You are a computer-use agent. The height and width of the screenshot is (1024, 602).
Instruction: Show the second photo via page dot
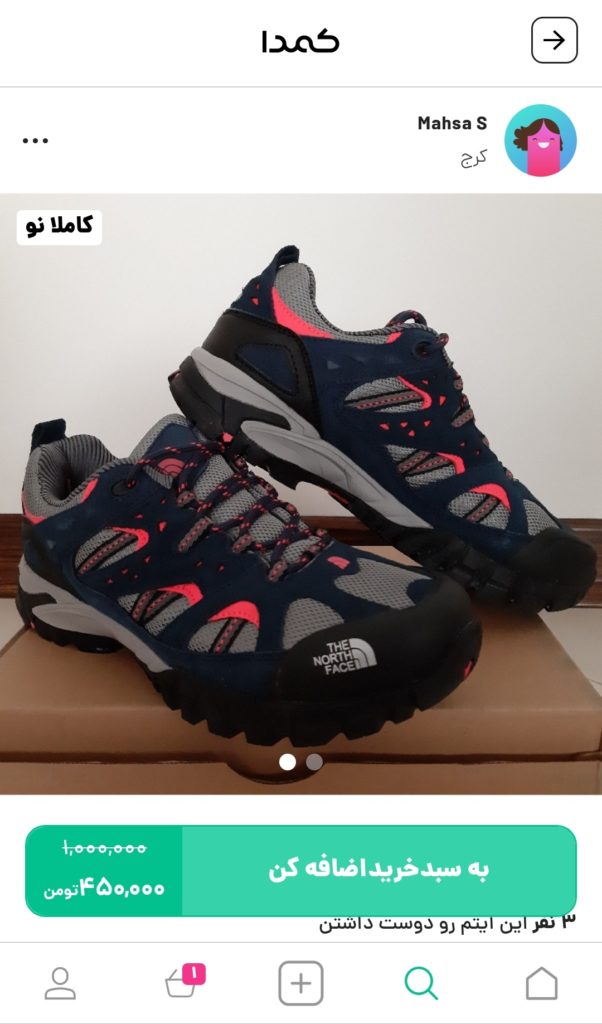(x=314, y=762)
